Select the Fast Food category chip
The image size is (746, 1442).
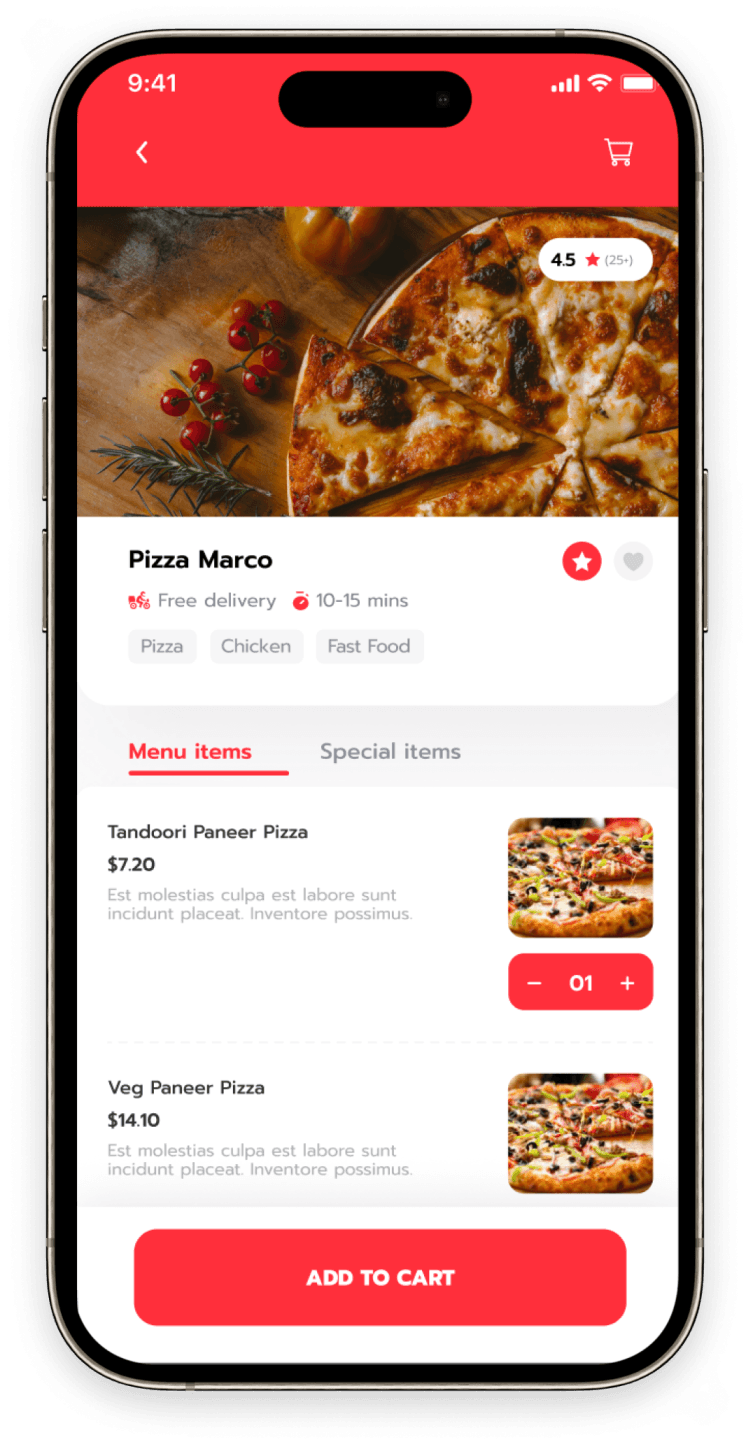click(x=369, y=646)
